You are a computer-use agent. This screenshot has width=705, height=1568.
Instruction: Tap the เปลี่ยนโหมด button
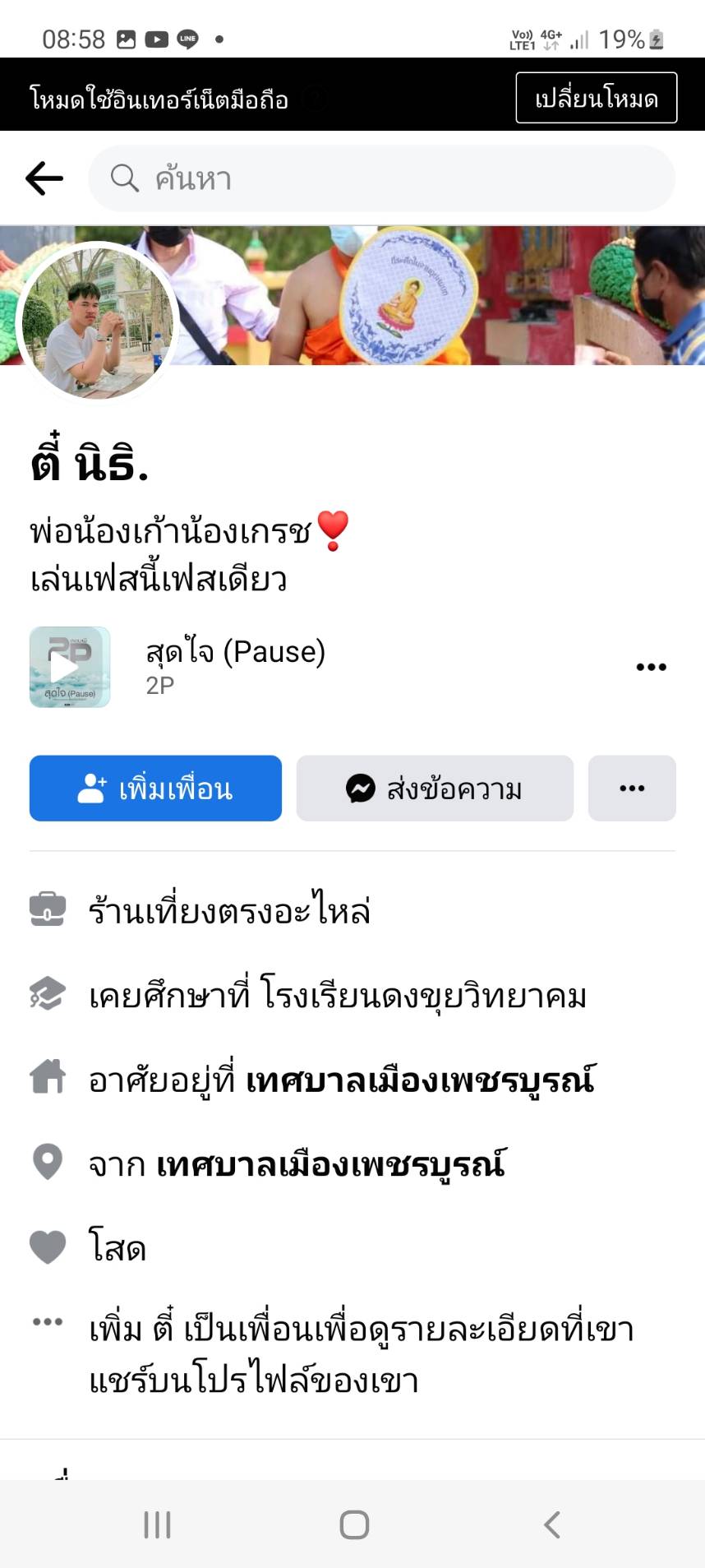click(x=596, y=99)
